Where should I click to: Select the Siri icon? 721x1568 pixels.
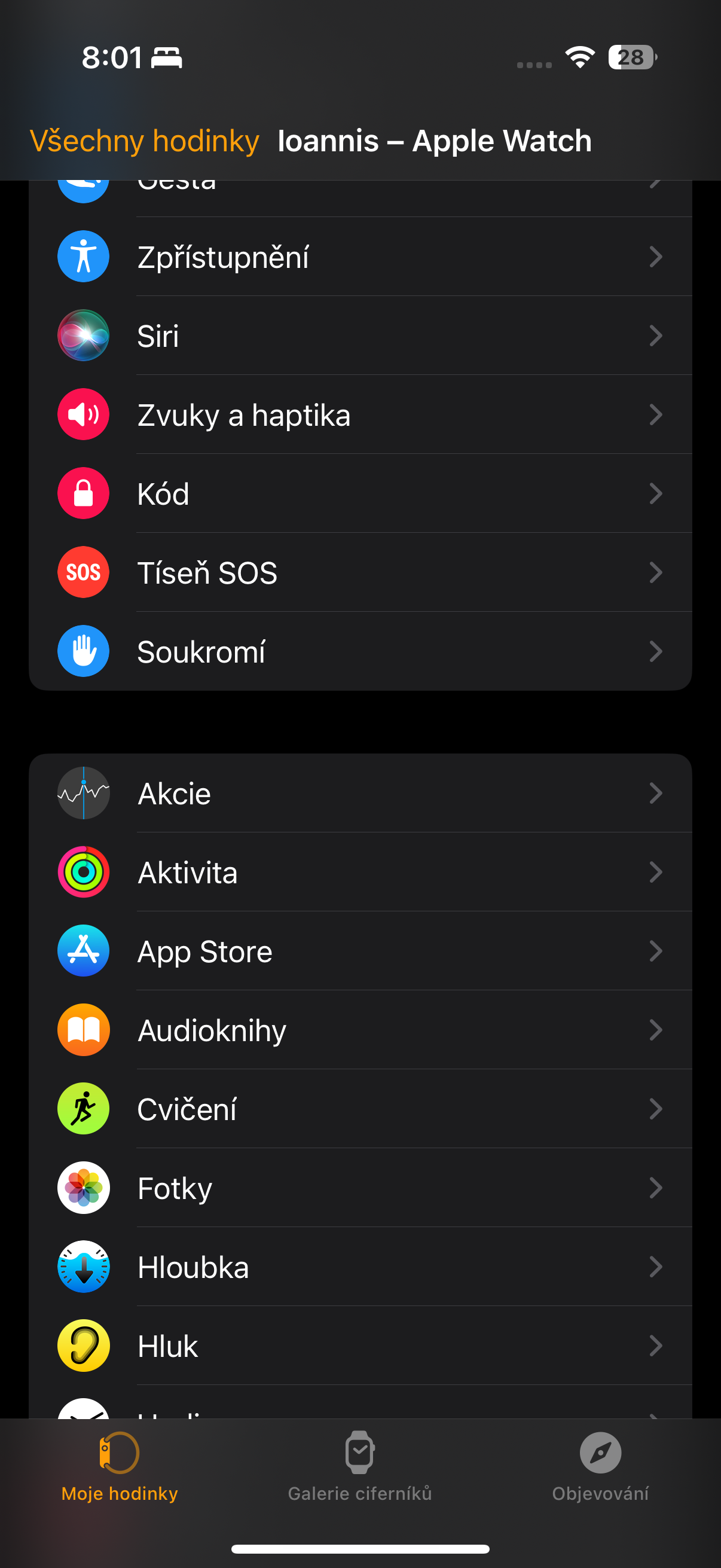pos(83,335)
